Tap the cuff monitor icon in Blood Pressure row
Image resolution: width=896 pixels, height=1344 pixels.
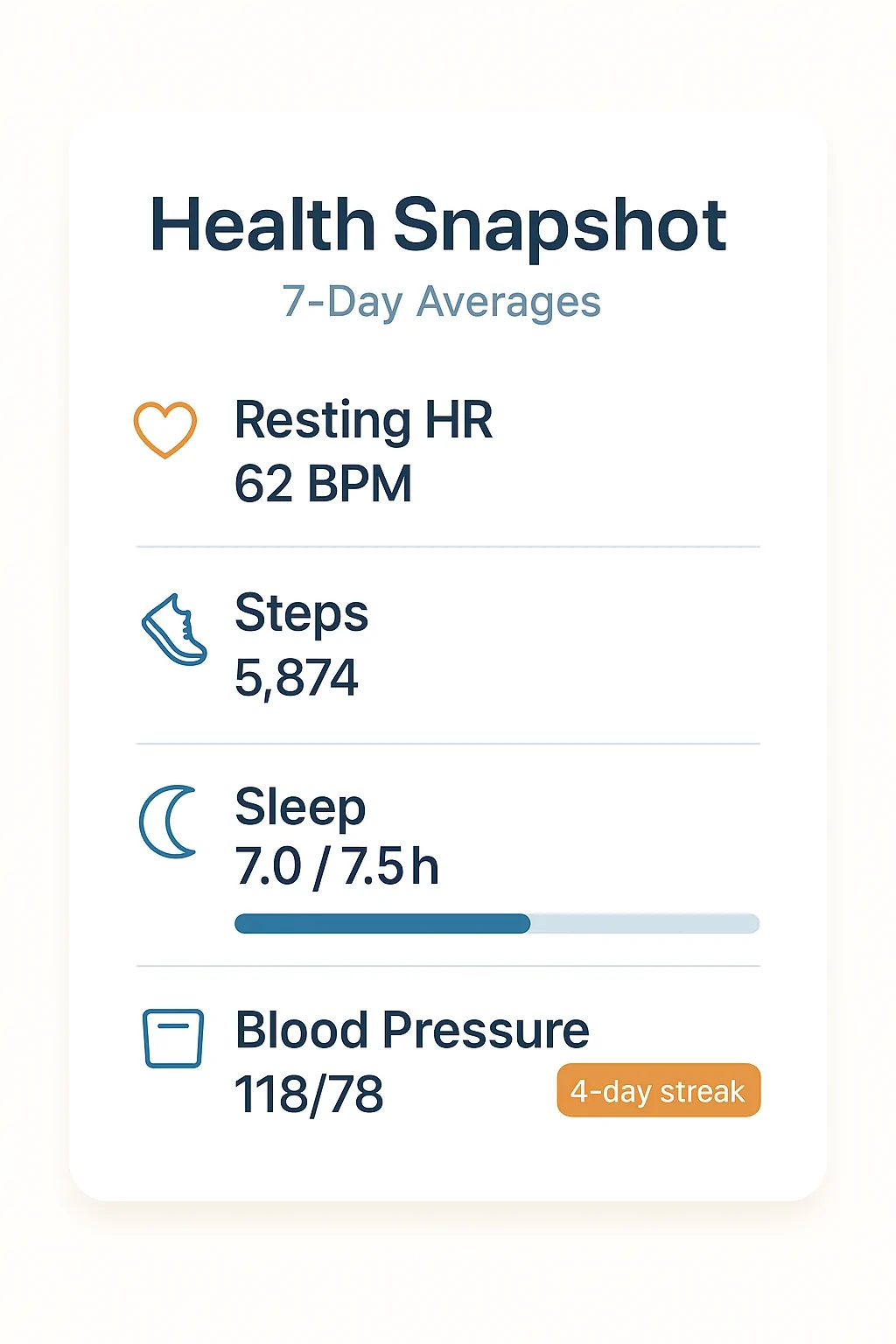coord(171,1037)
